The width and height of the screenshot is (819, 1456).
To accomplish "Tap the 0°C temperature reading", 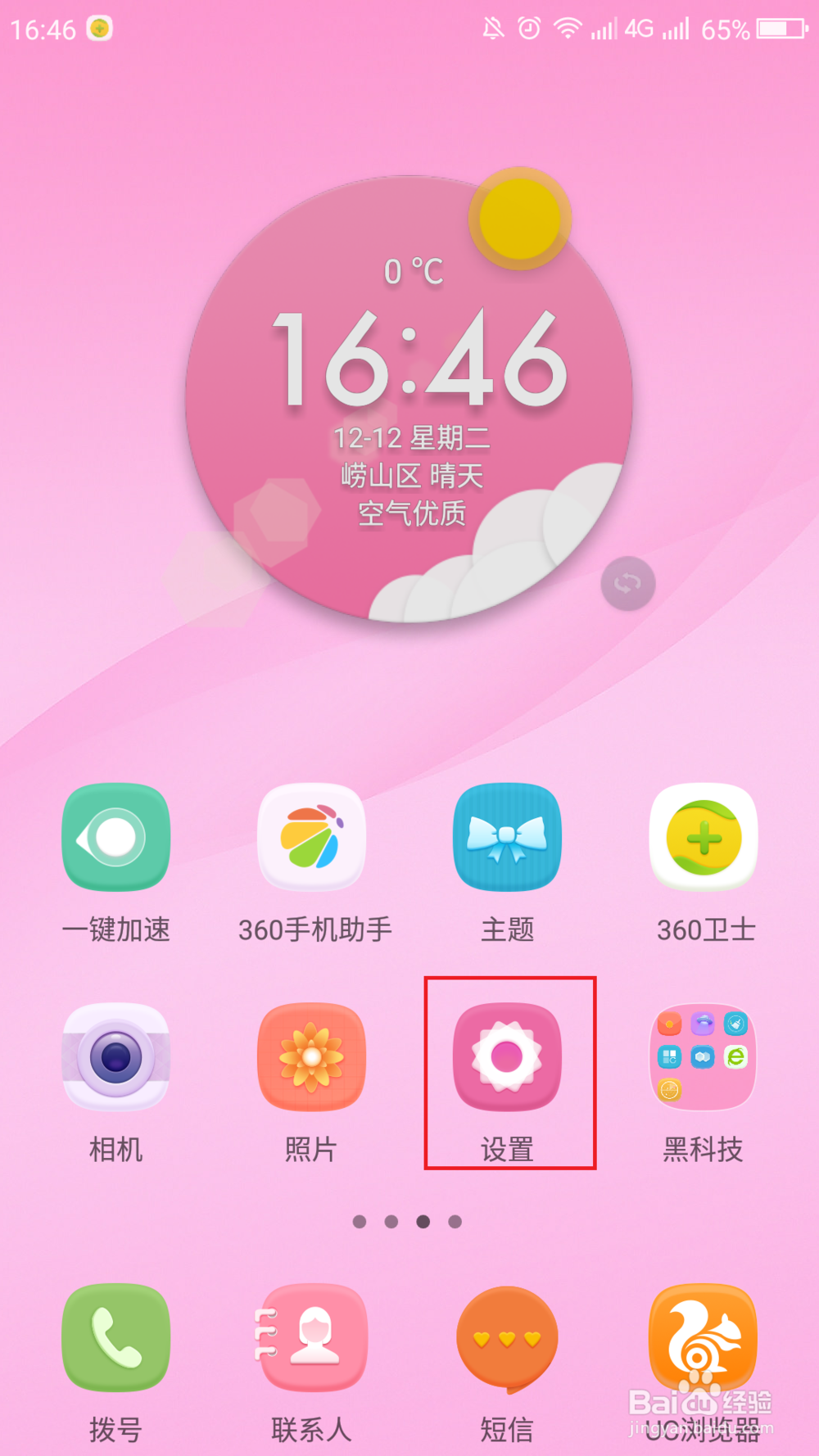I will point(411,270).
